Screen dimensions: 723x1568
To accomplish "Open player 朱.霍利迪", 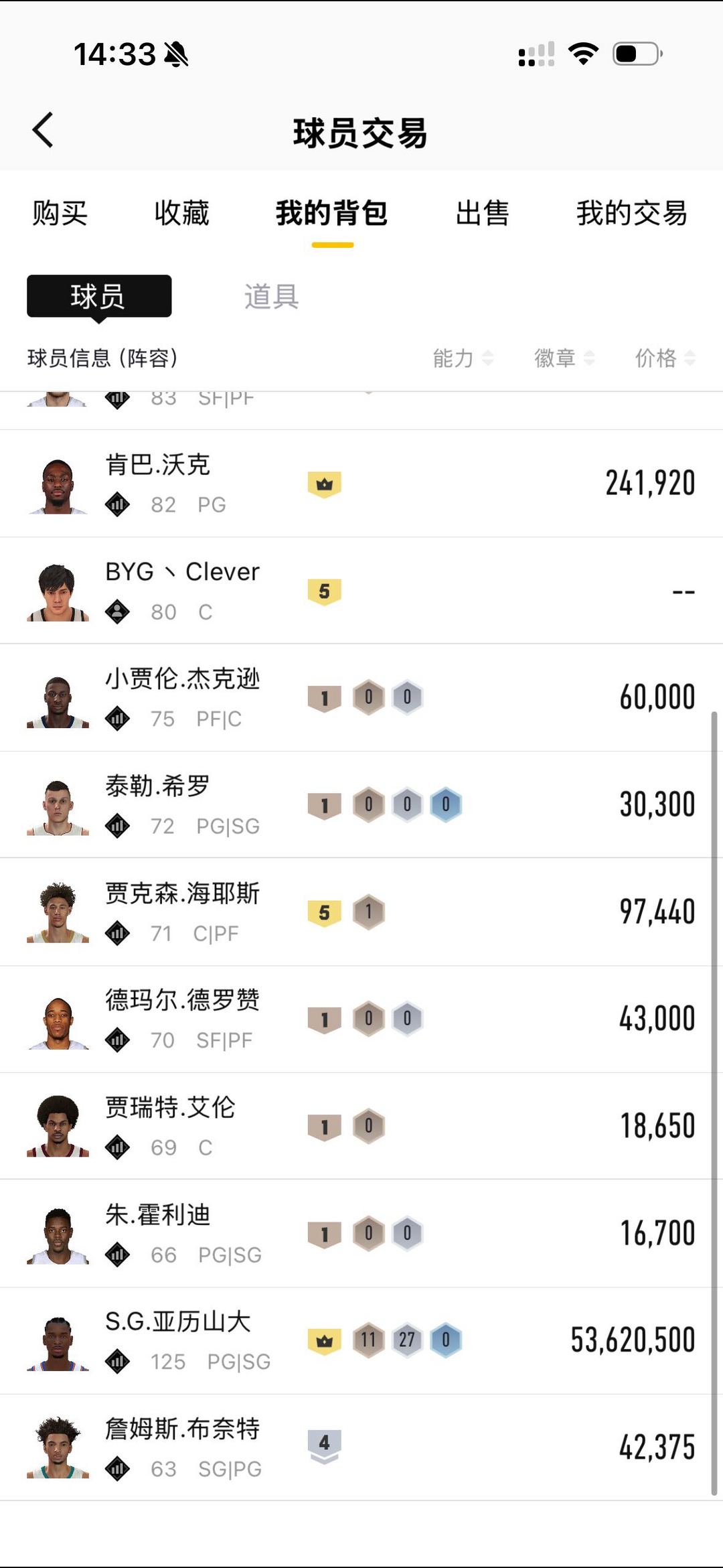I will pos(158,1215).
